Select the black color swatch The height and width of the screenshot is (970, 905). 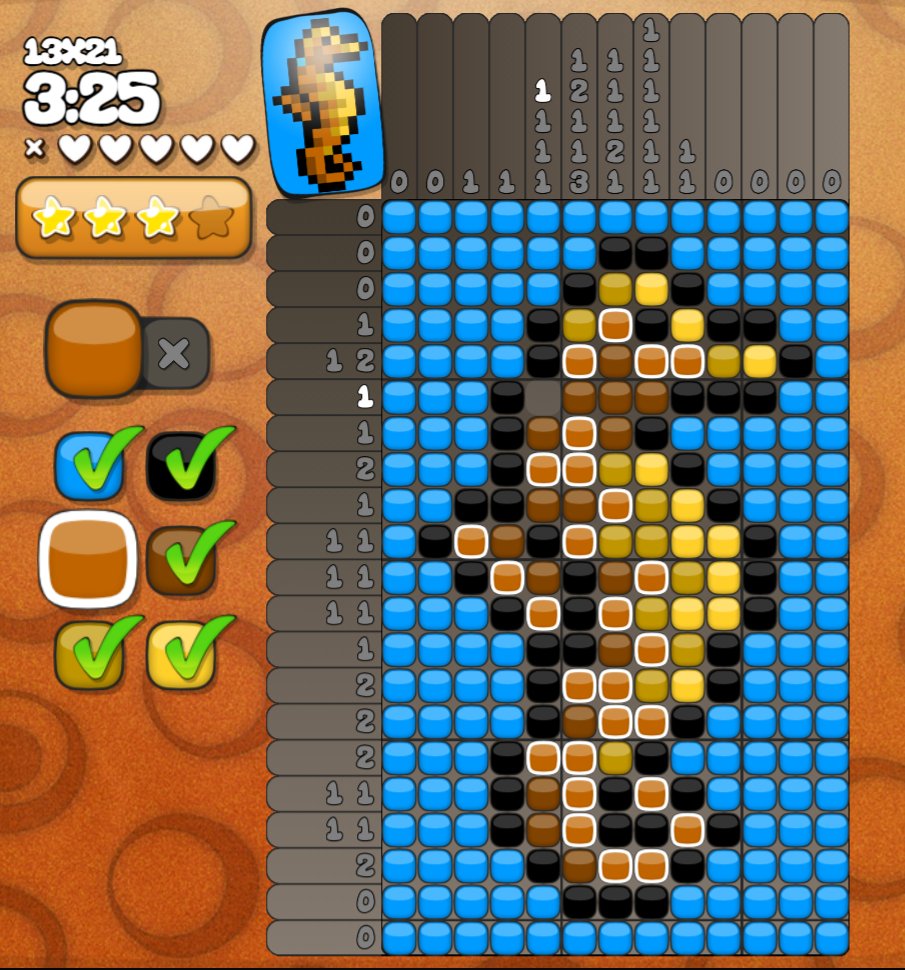pos(182,466)
